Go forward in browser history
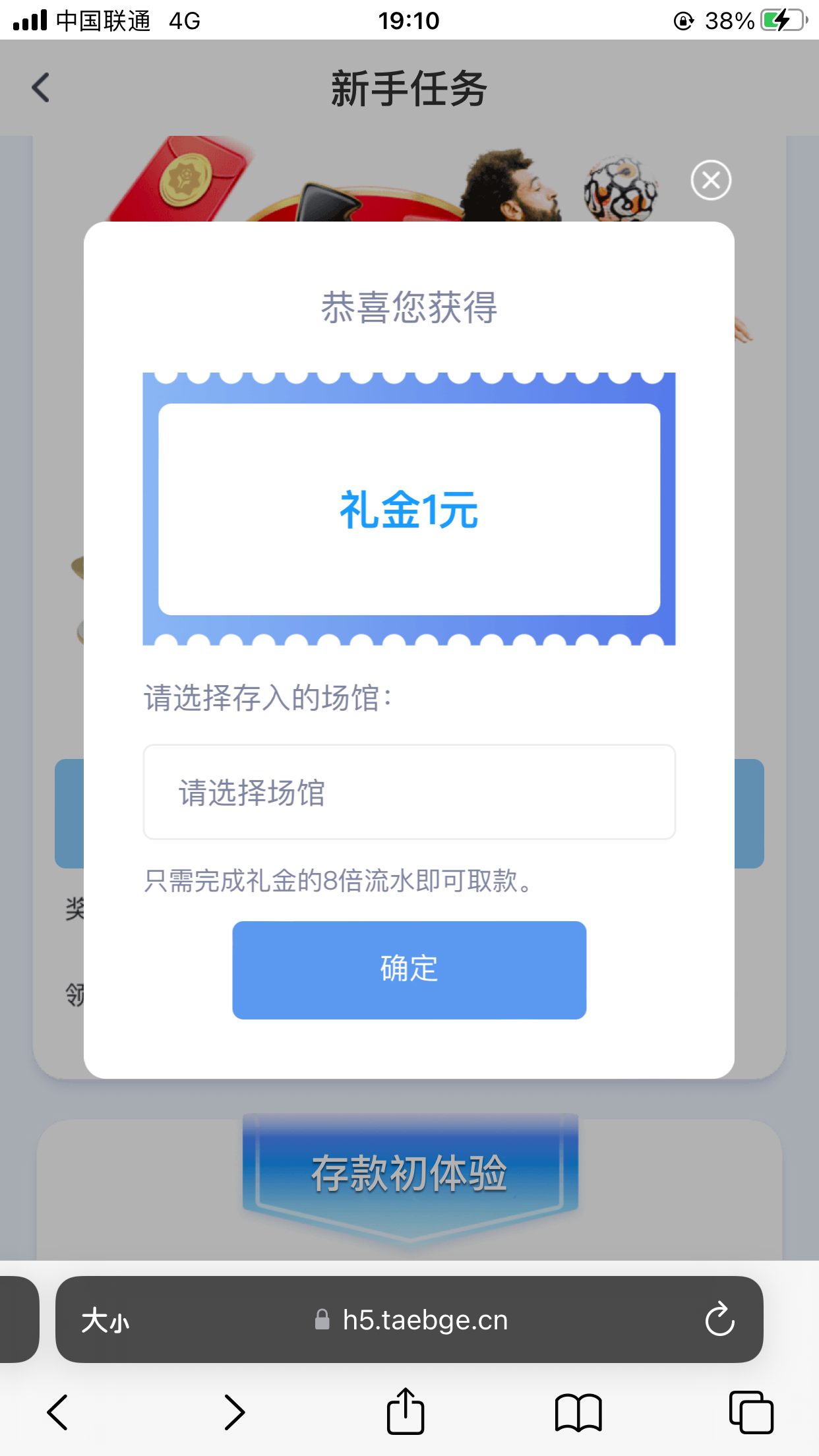 pos(234,1412)
